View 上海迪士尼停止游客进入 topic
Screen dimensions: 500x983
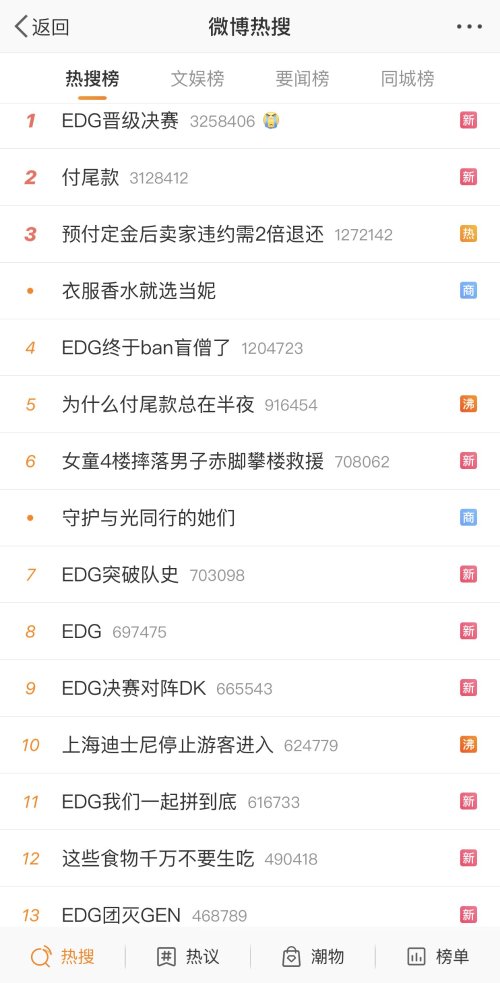[250, 745]
